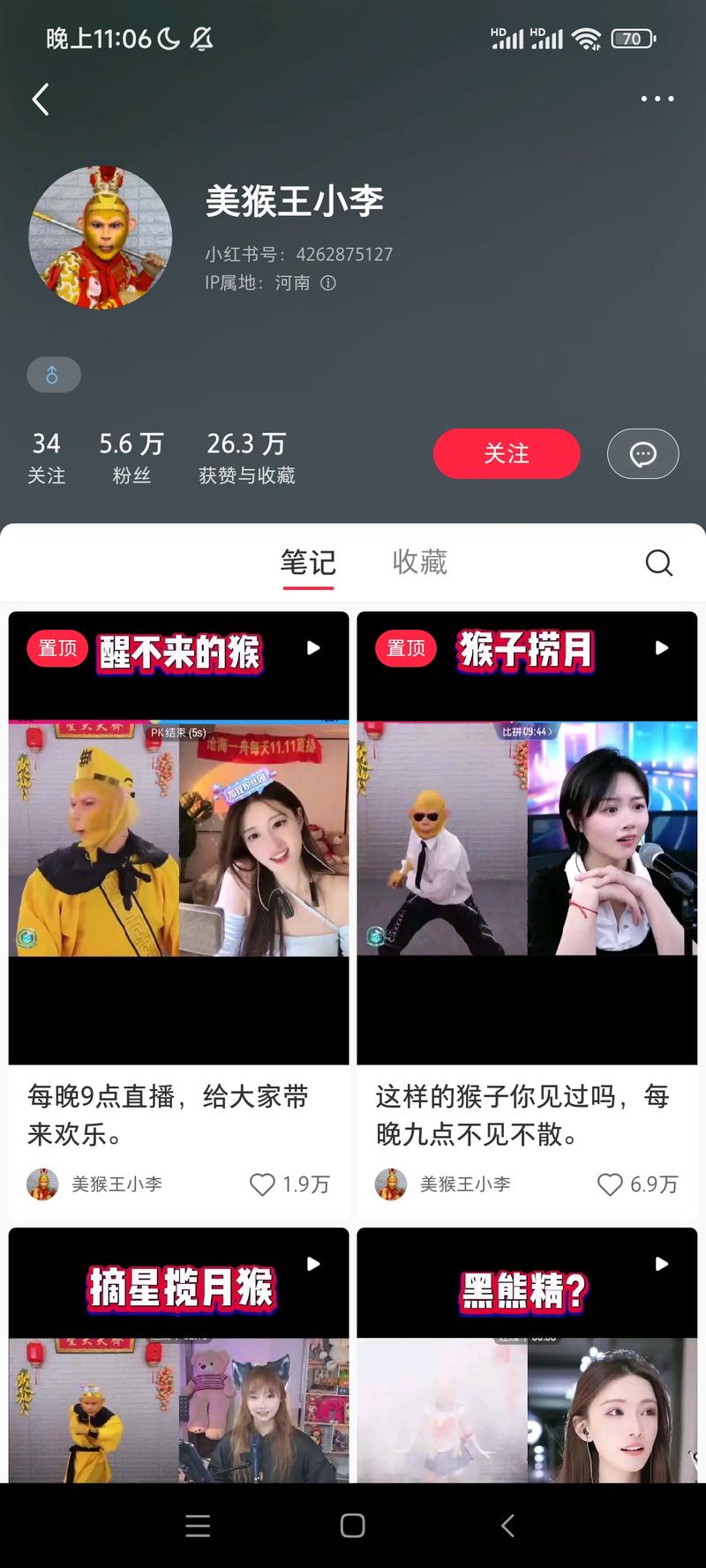Play the 摘星揽月猴 video
Screen dimensions: 706x1568
point(313,1263)
